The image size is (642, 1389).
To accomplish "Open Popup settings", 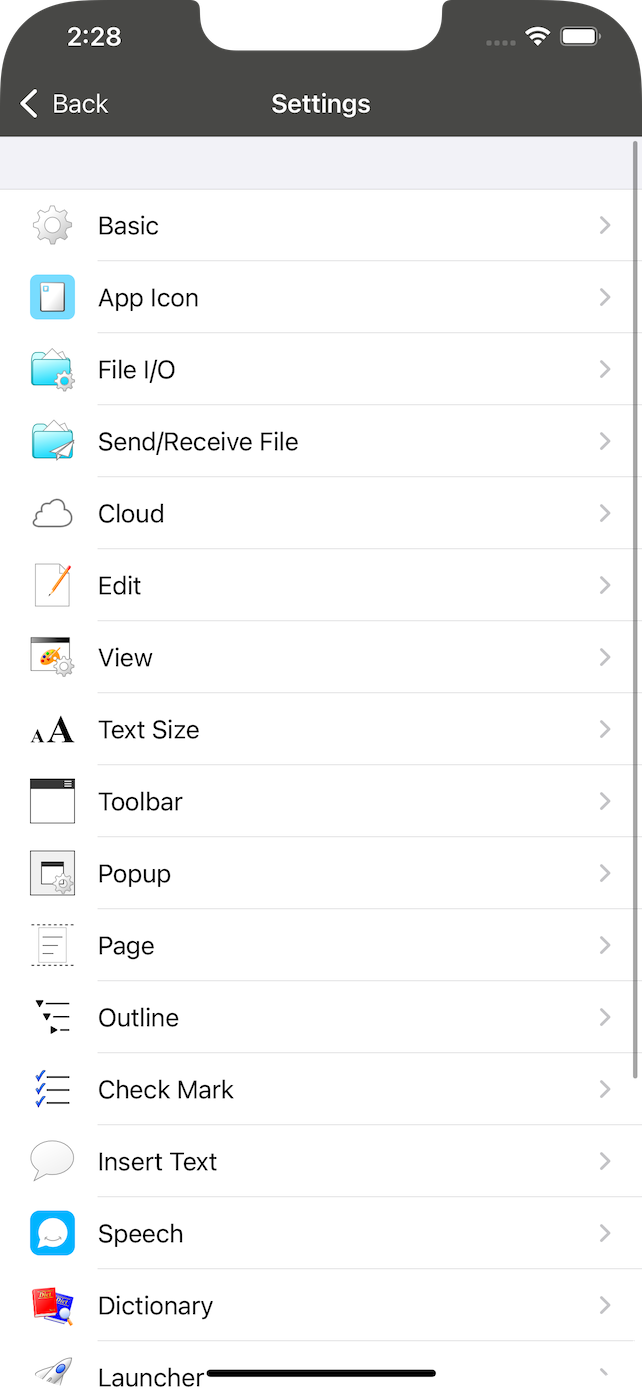I will pos(321,873).
